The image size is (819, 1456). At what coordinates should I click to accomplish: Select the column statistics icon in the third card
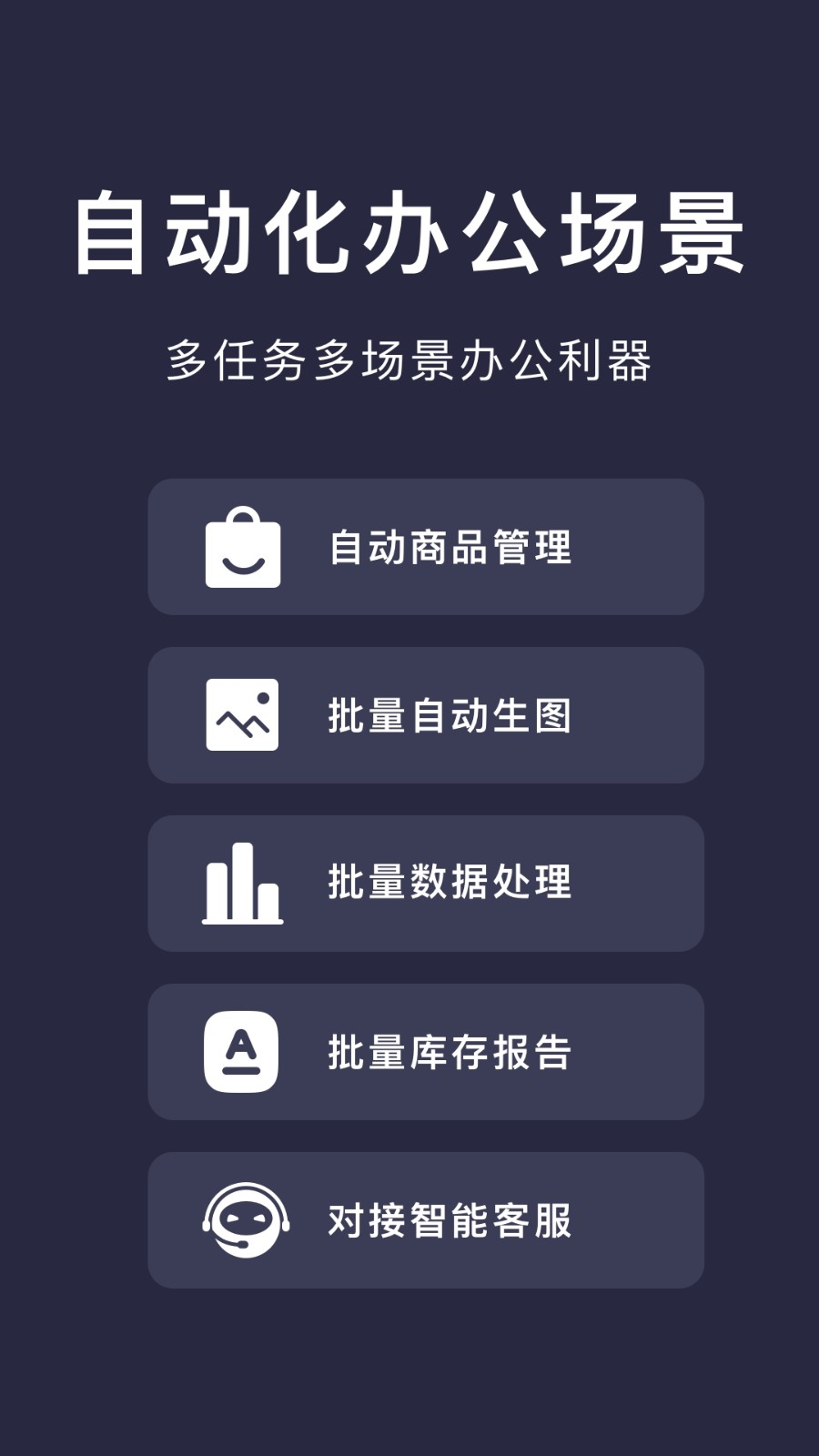click(244, 884)
